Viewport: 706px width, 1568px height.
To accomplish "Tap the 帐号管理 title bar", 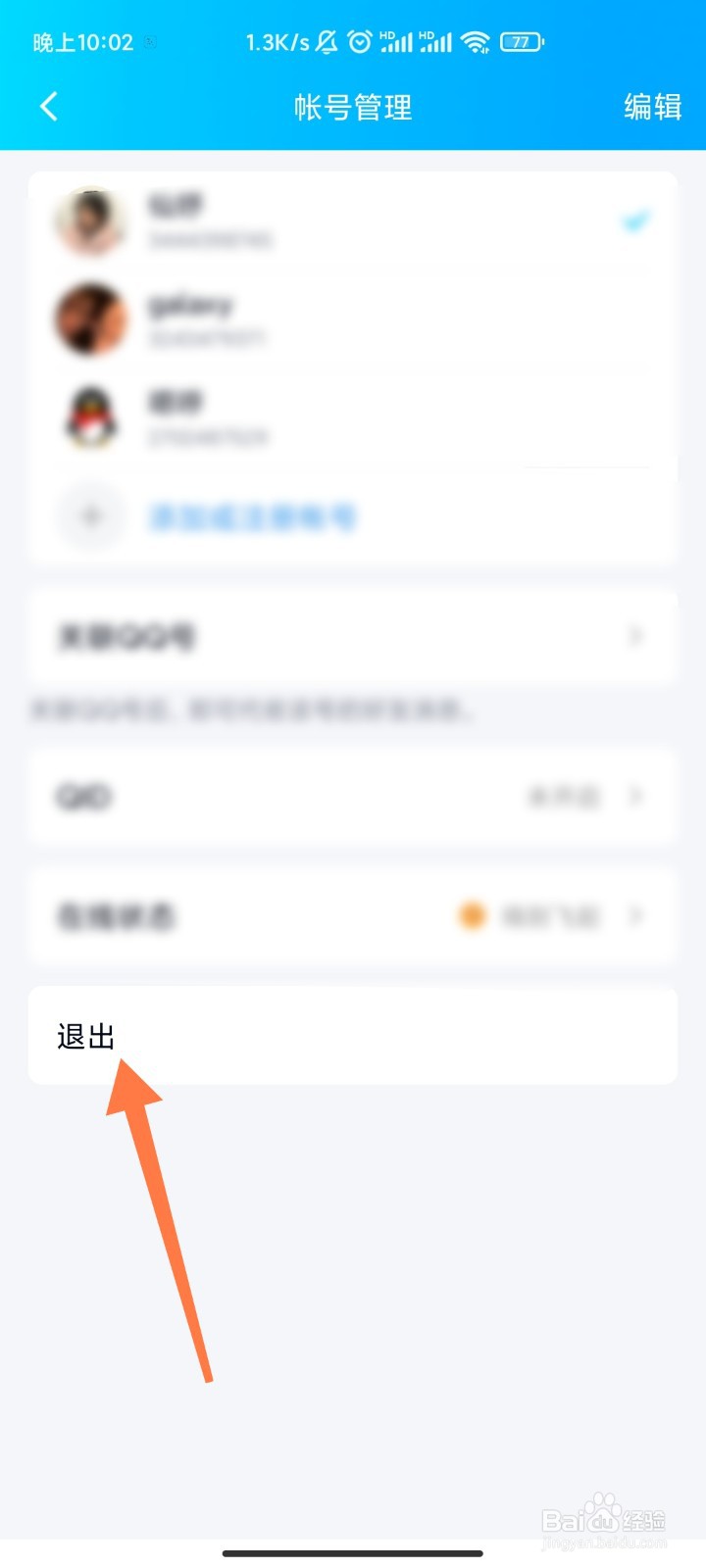I will 353,108.
